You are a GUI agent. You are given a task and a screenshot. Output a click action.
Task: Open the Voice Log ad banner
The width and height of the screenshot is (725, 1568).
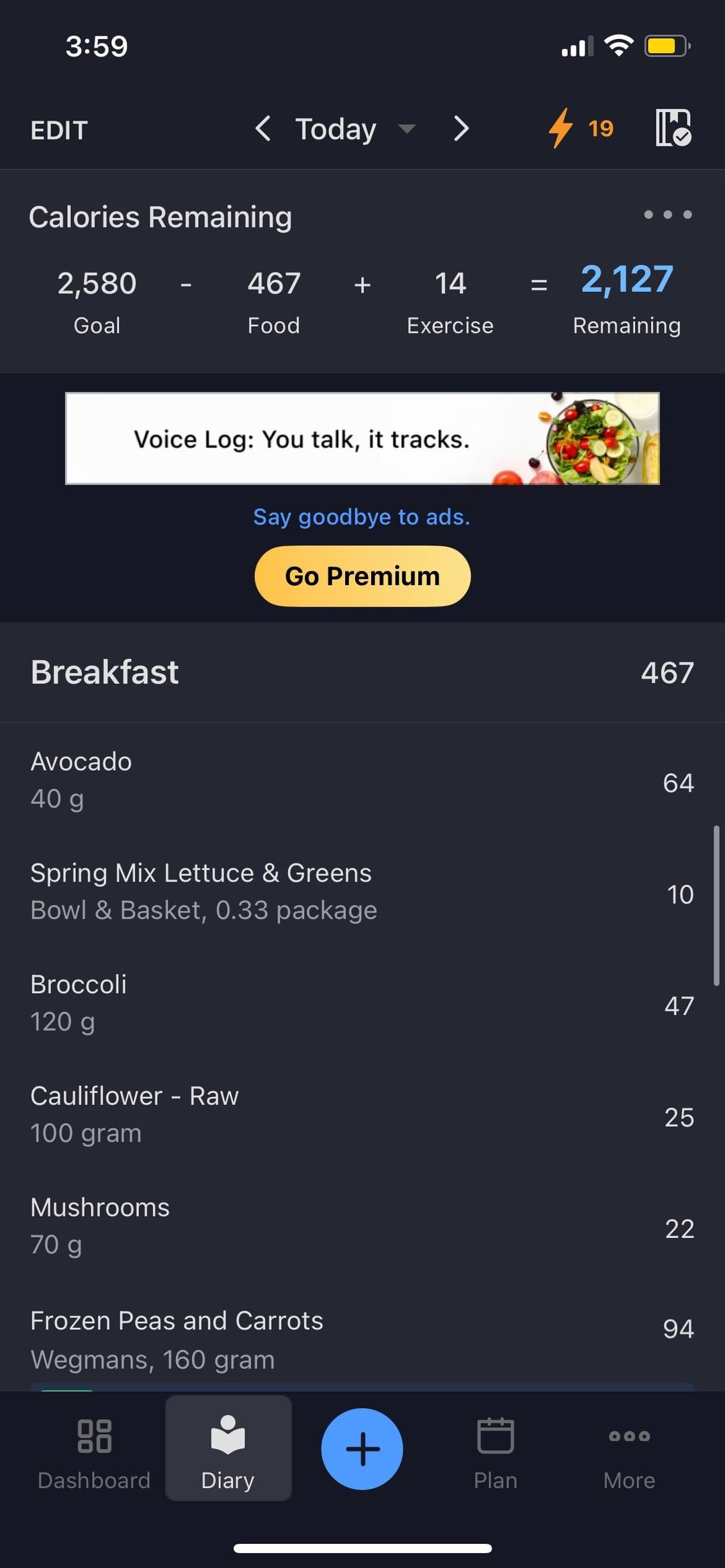(x=362, y=438)
